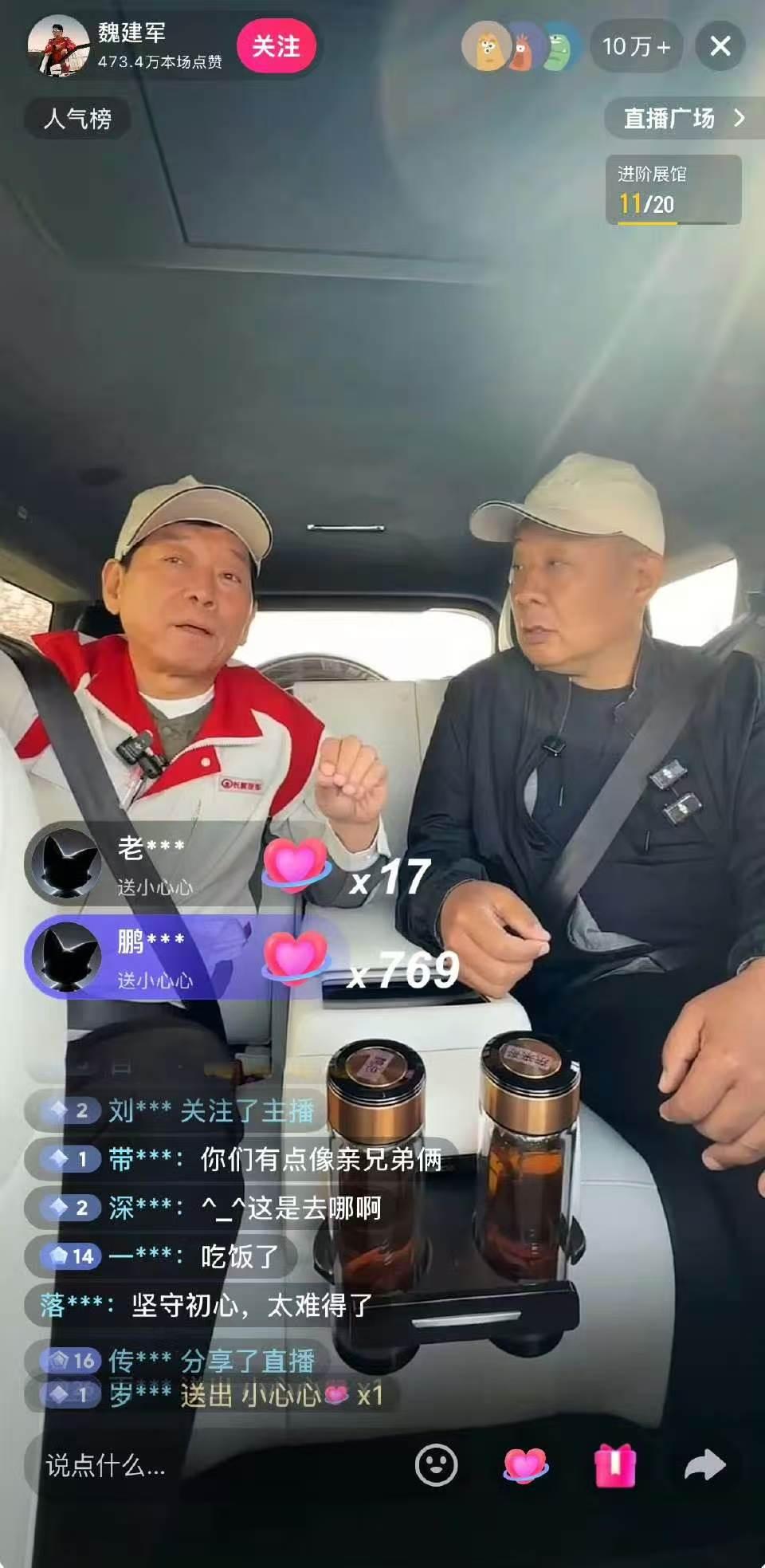Tap the red 关注 follow button
The width and height of the screenshot is (765, 1568).
coord(275,48)
